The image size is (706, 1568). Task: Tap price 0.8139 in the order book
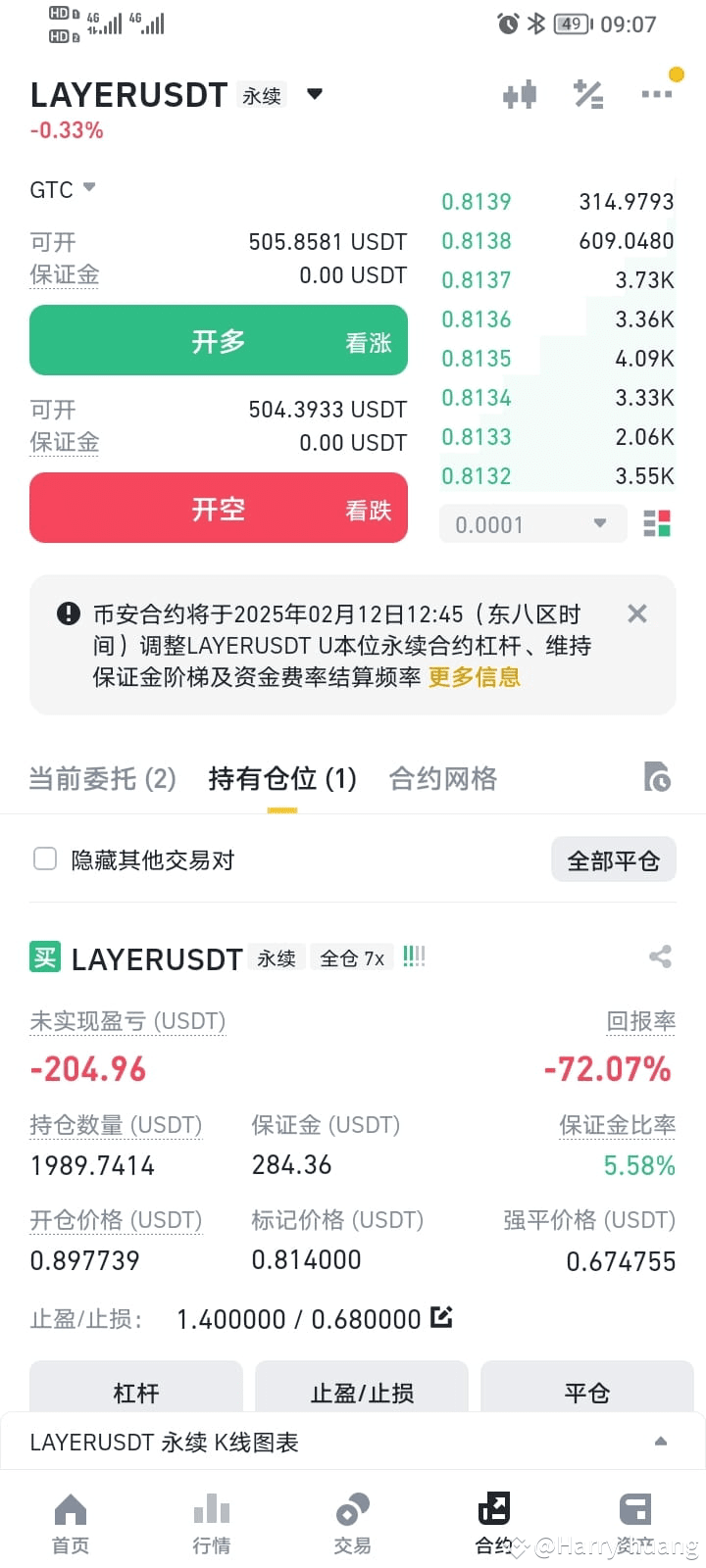click(x=476, y=202)
